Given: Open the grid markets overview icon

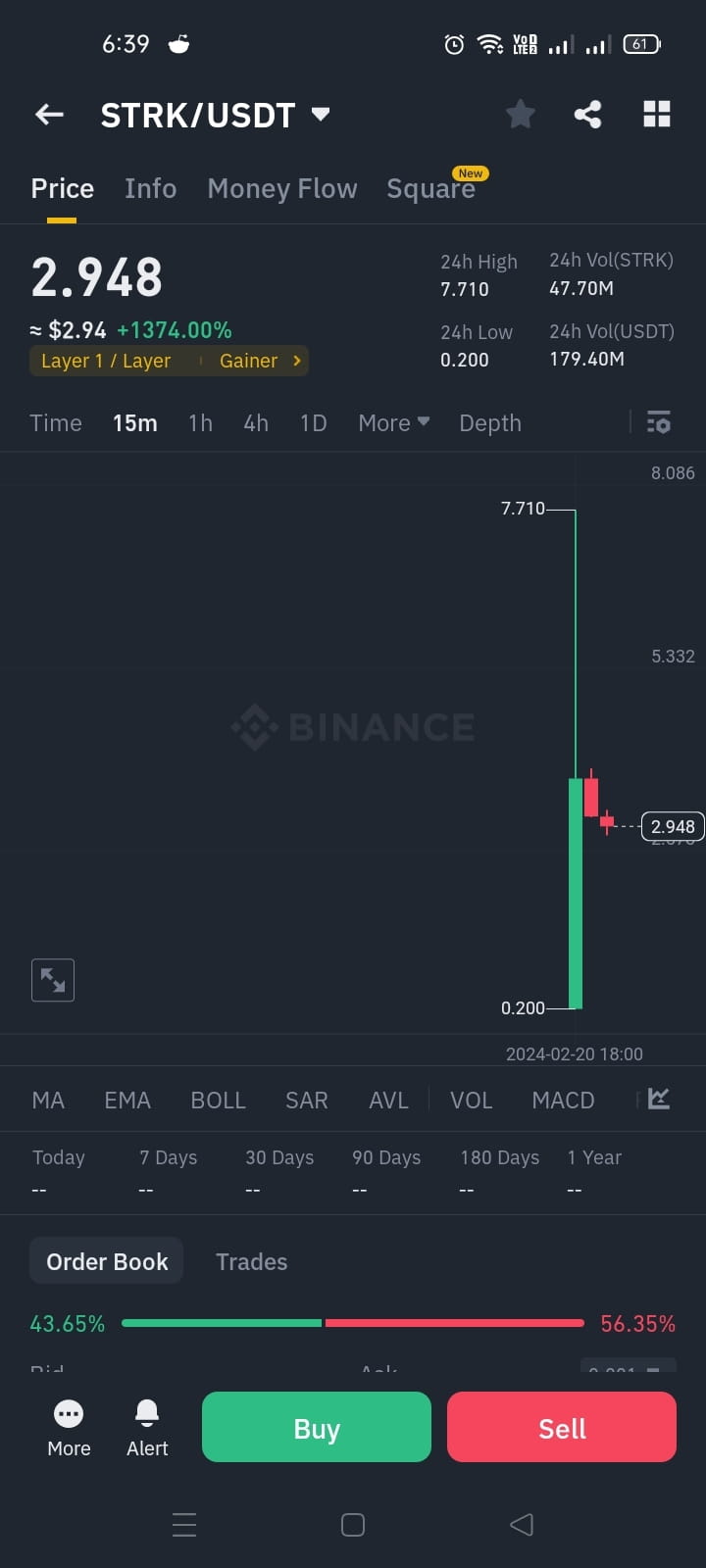Looking at the screenshot, I should [x=656, y=115].
